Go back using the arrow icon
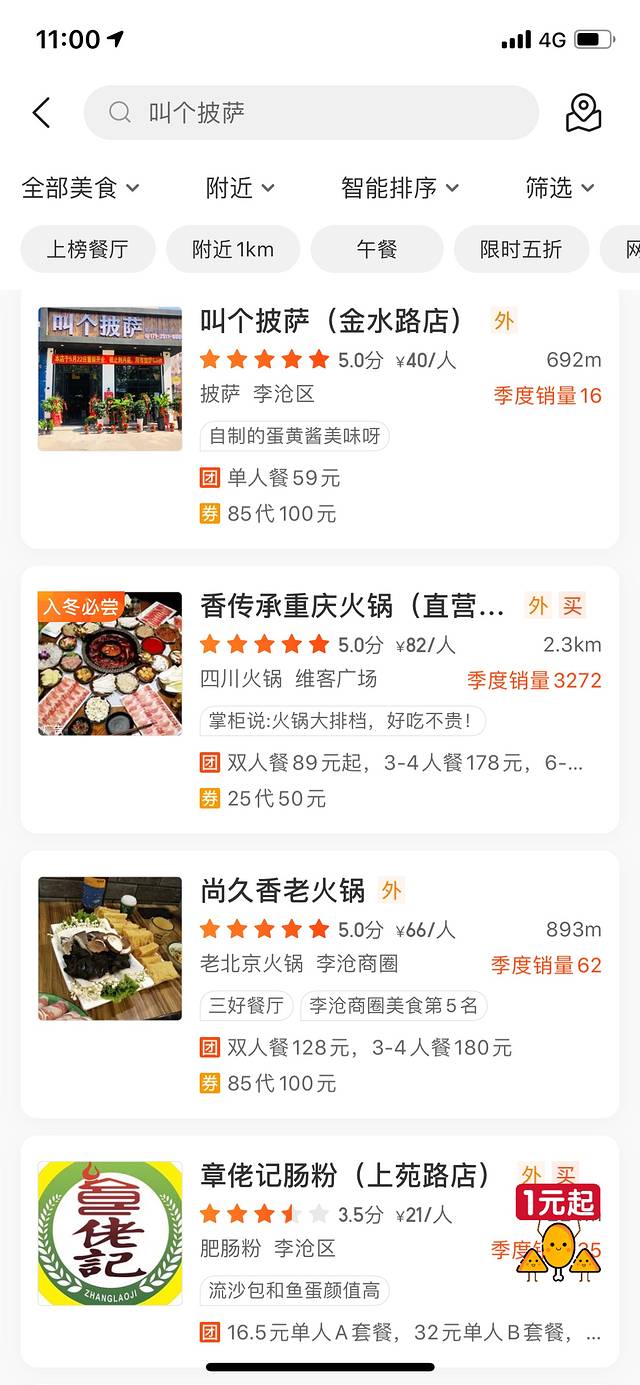The height and width of the screenshot is (1385, 640). (x=41, y=112)
